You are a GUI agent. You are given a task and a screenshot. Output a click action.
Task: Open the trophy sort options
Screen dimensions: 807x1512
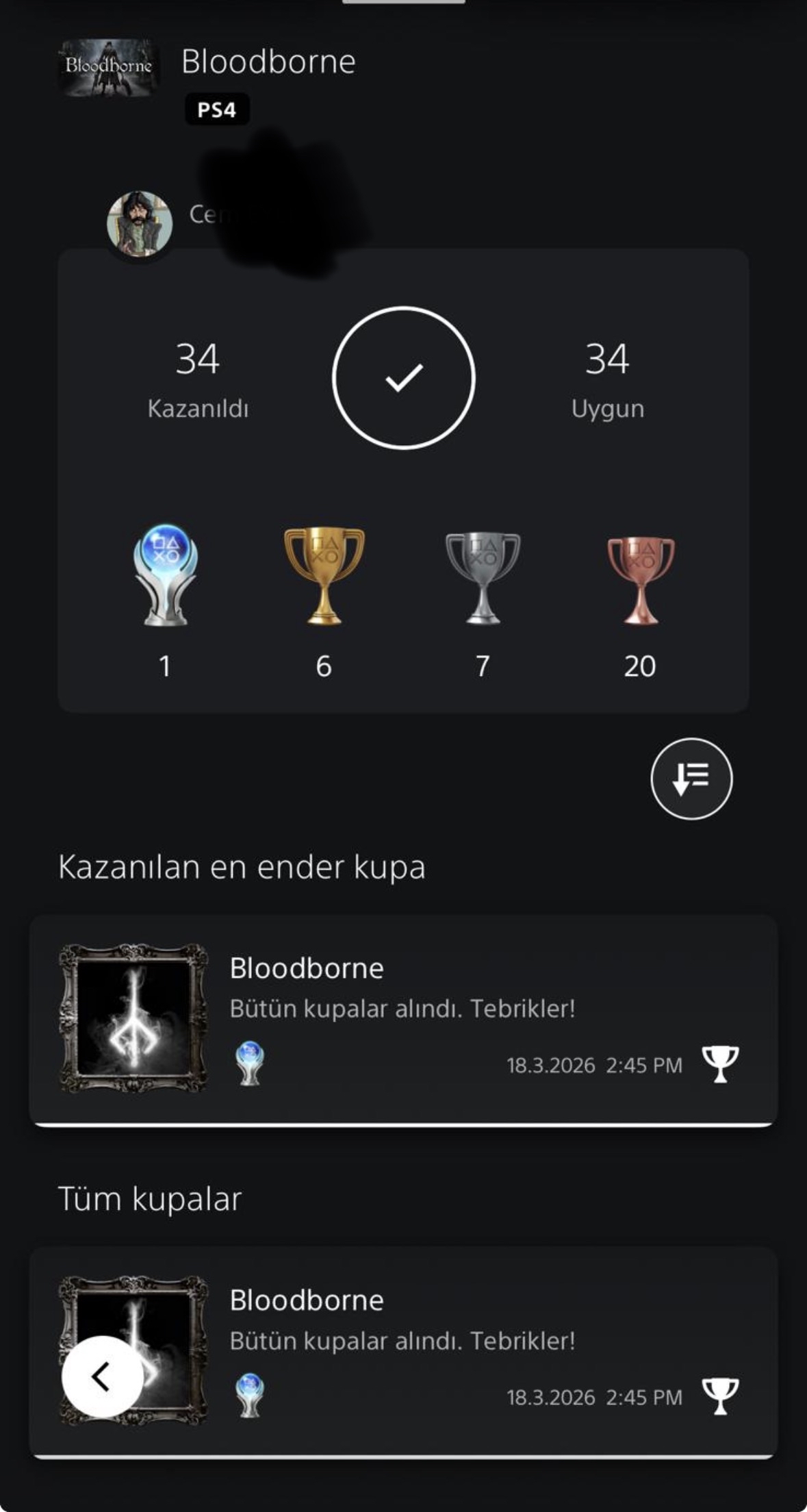tap(691, 779)
